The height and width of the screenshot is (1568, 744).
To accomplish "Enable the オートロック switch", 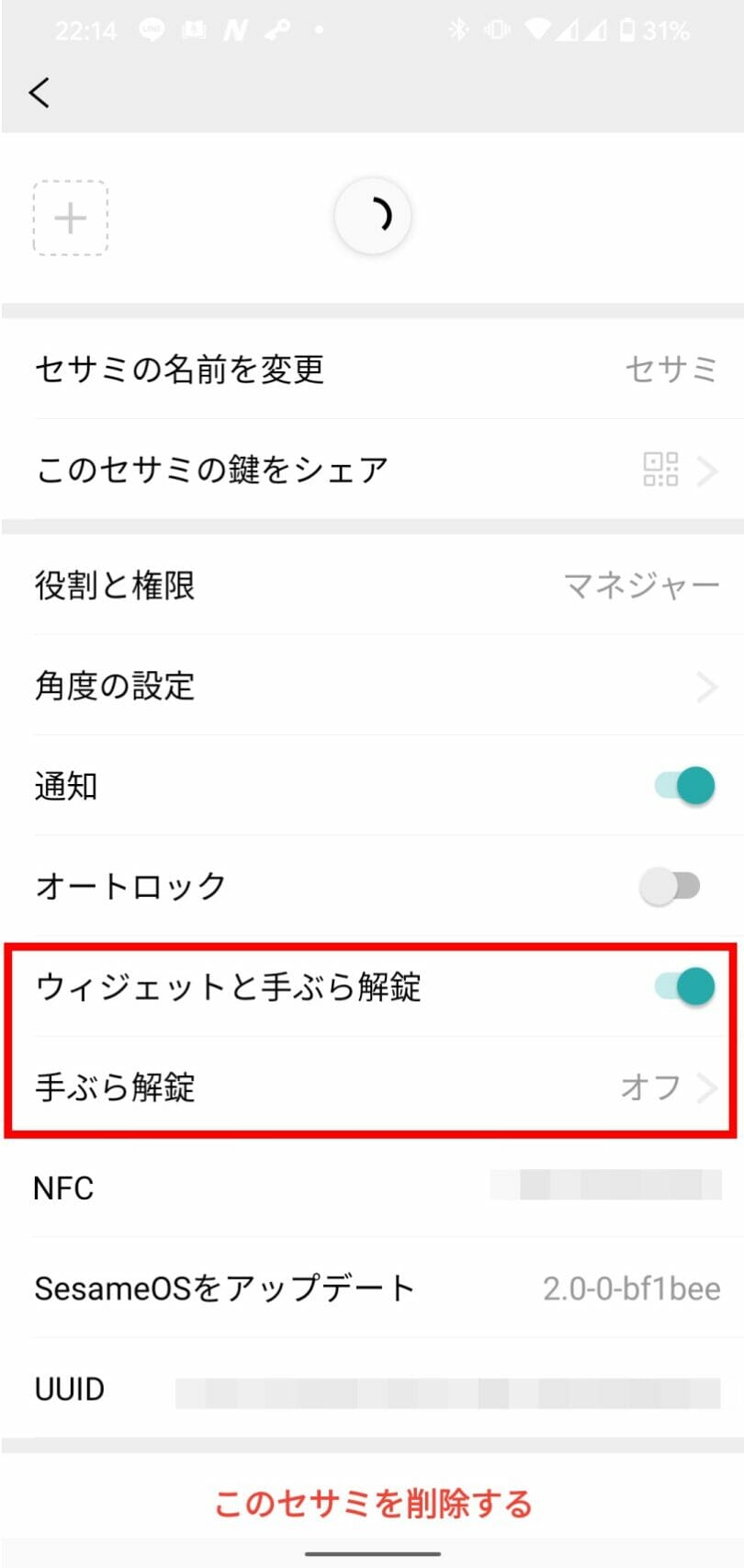I will point(671,886).
